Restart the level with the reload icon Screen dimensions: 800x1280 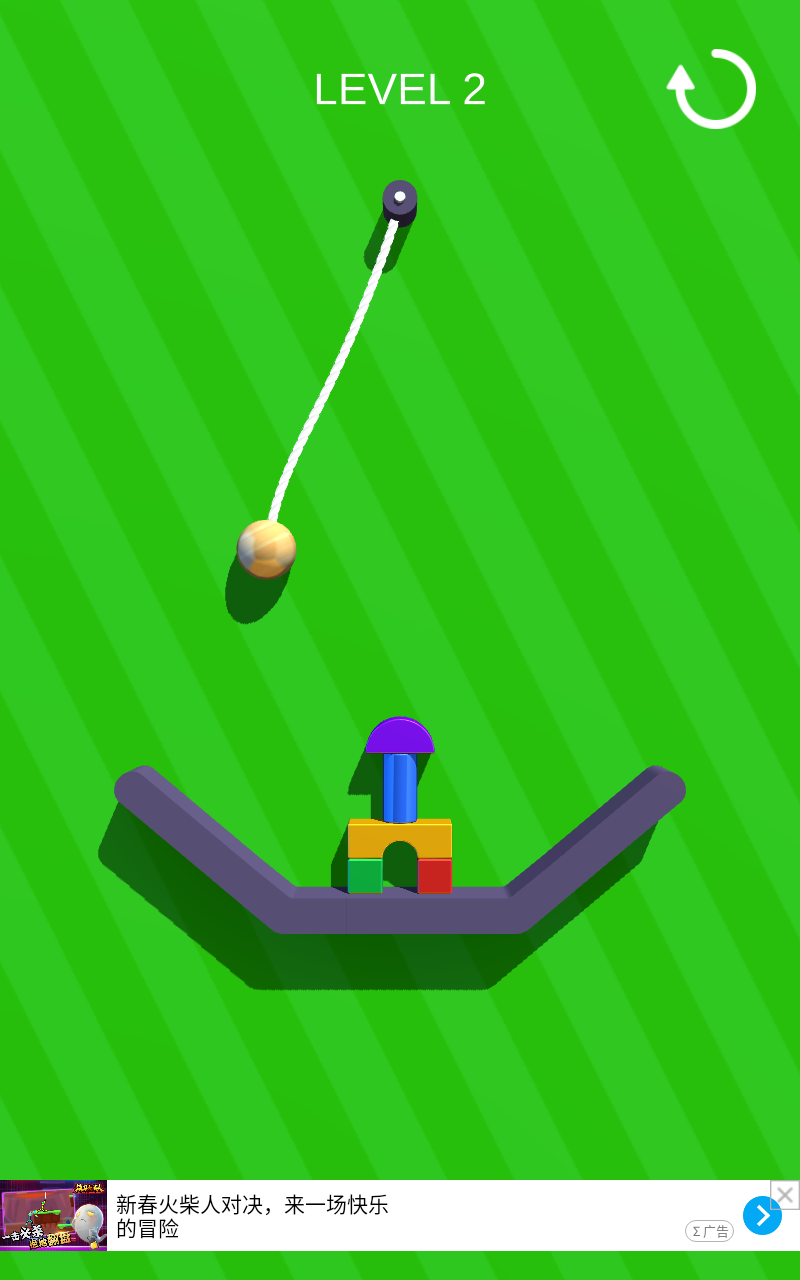(712, 89)
